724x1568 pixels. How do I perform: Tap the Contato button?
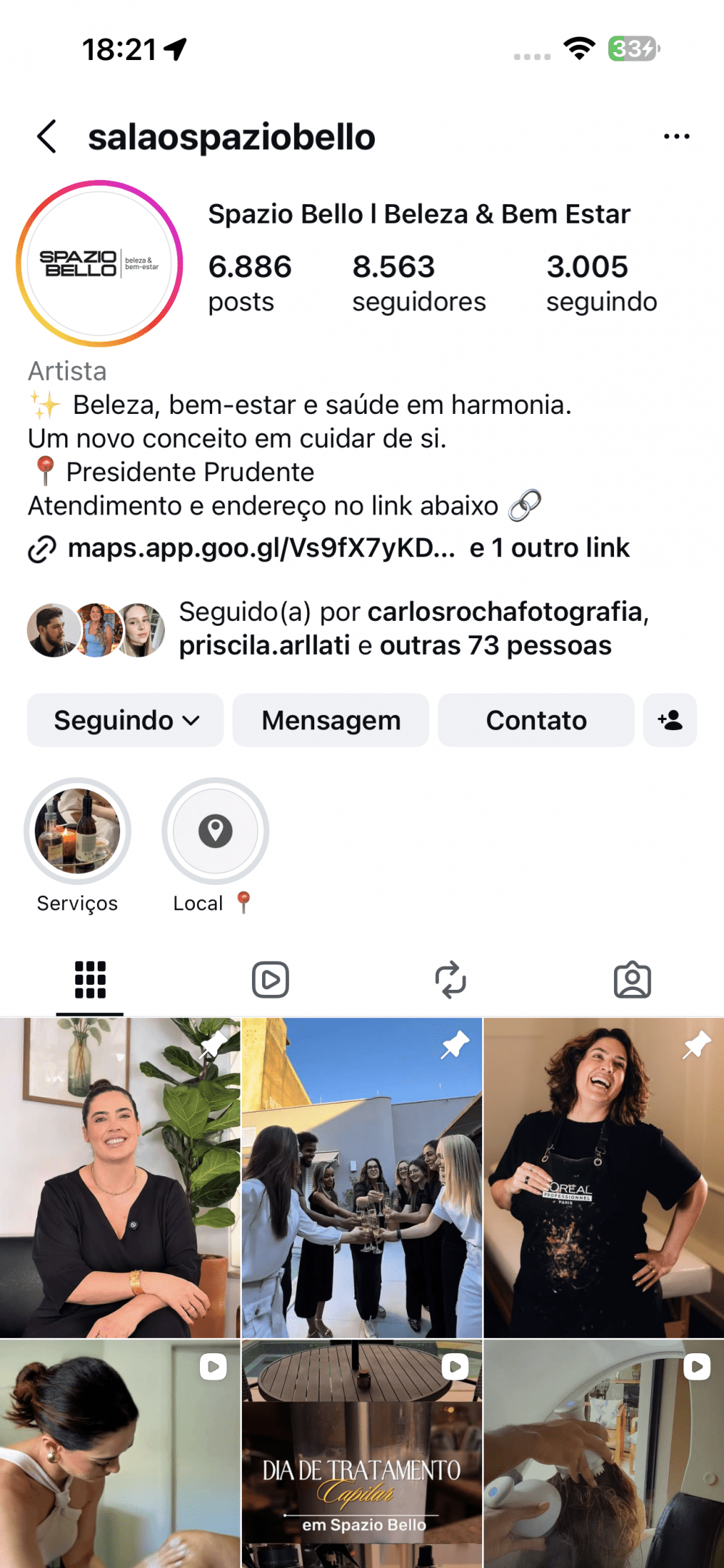pos(536,721)
